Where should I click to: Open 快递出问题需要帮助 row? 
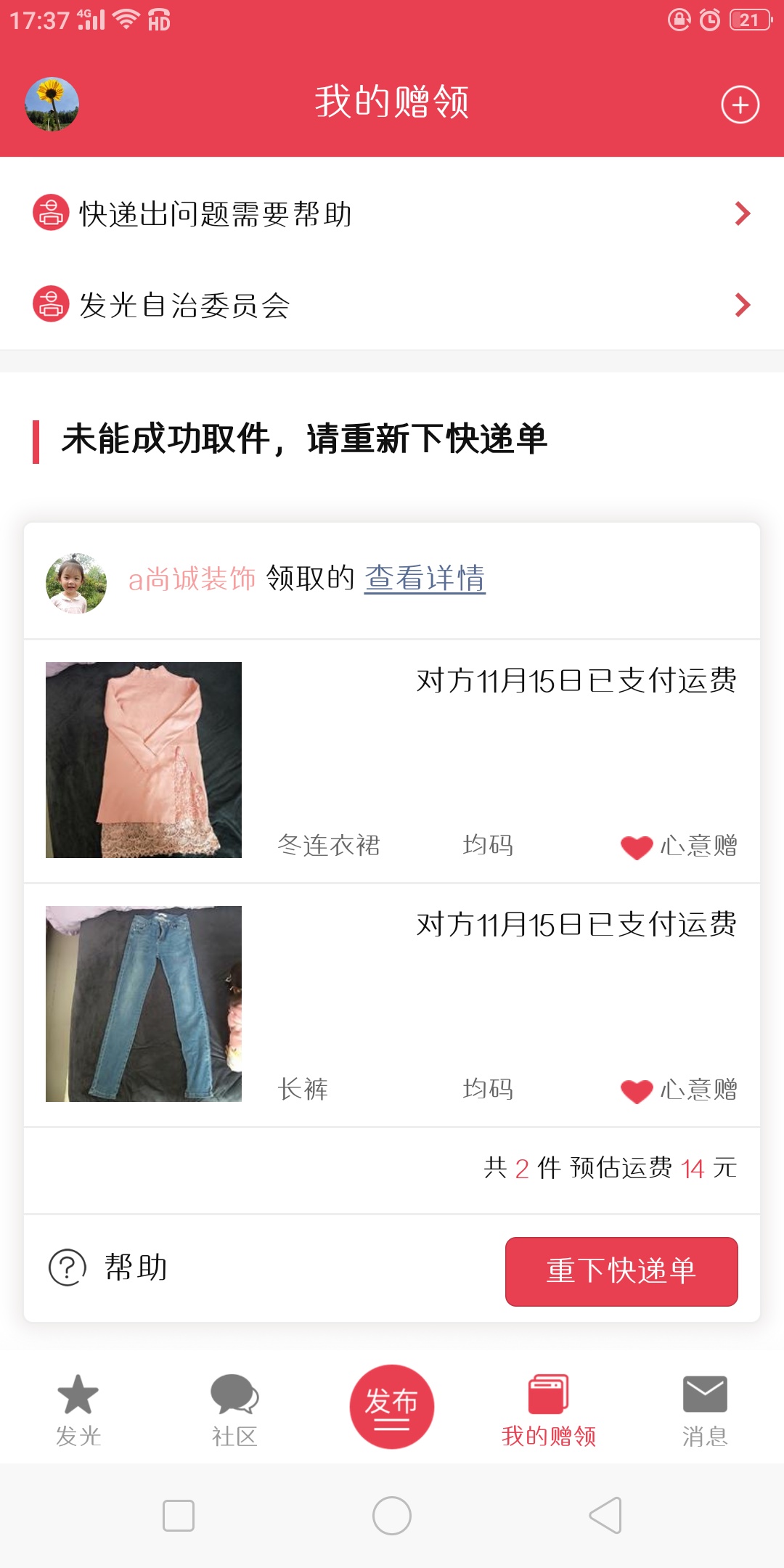[x=392, y=213]
